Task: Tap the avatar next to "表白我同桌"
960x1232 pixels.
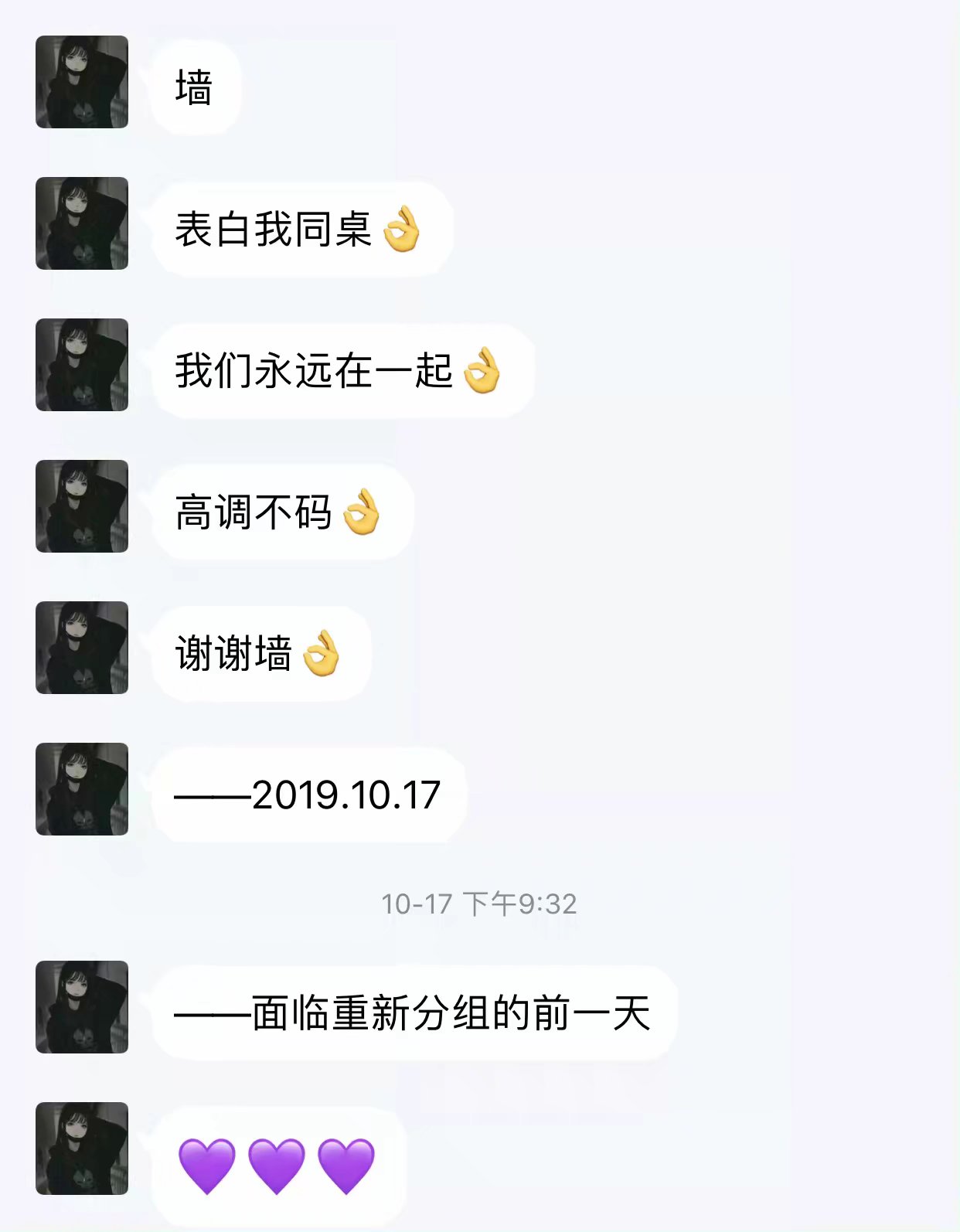Action: (82, 223)
